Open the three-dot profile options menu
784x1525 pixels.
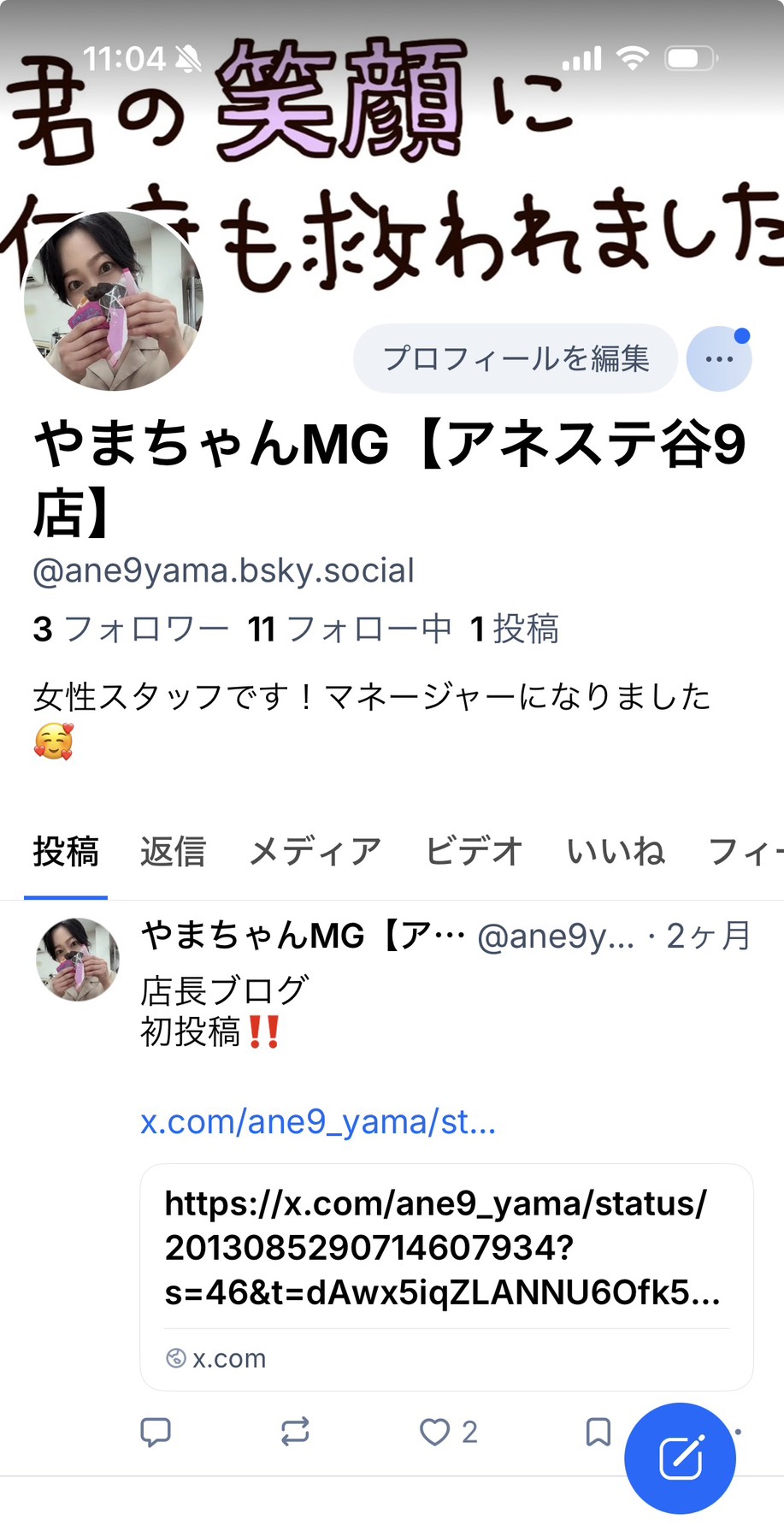point(719,359)
